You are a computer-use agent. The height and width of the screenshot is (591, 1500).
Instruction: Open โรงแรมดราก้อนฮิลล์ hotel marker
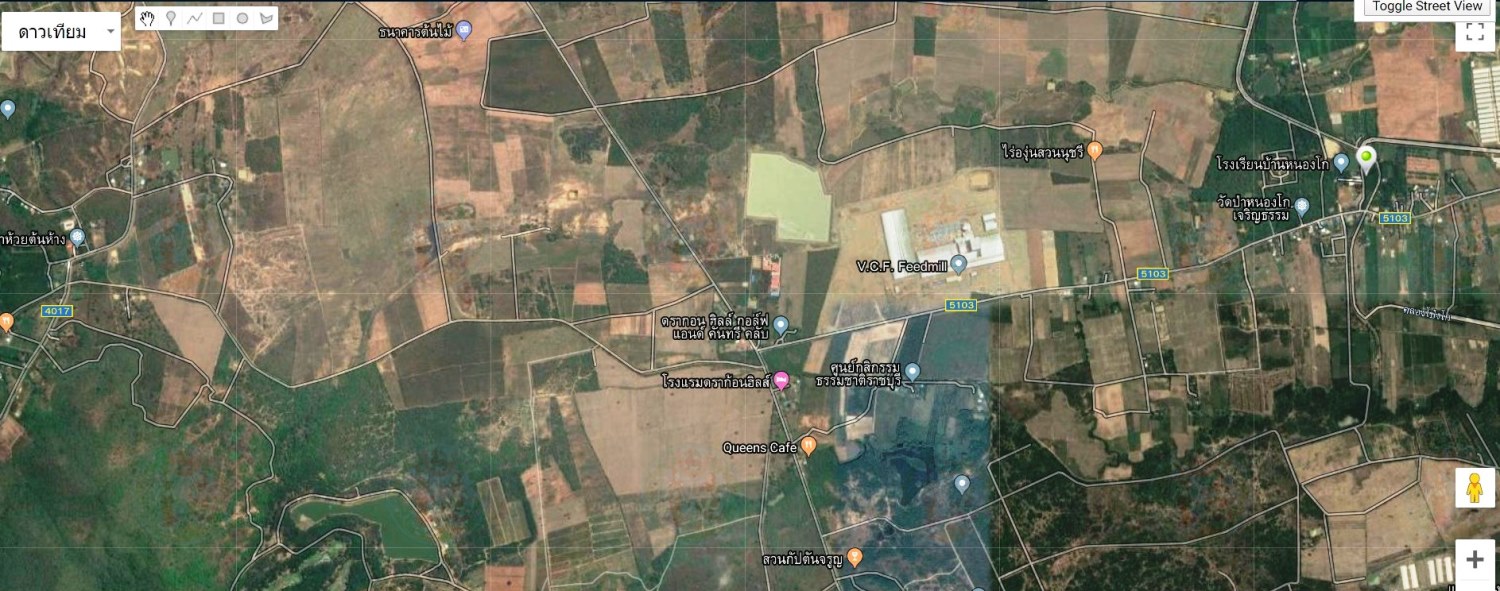(781, 381)
